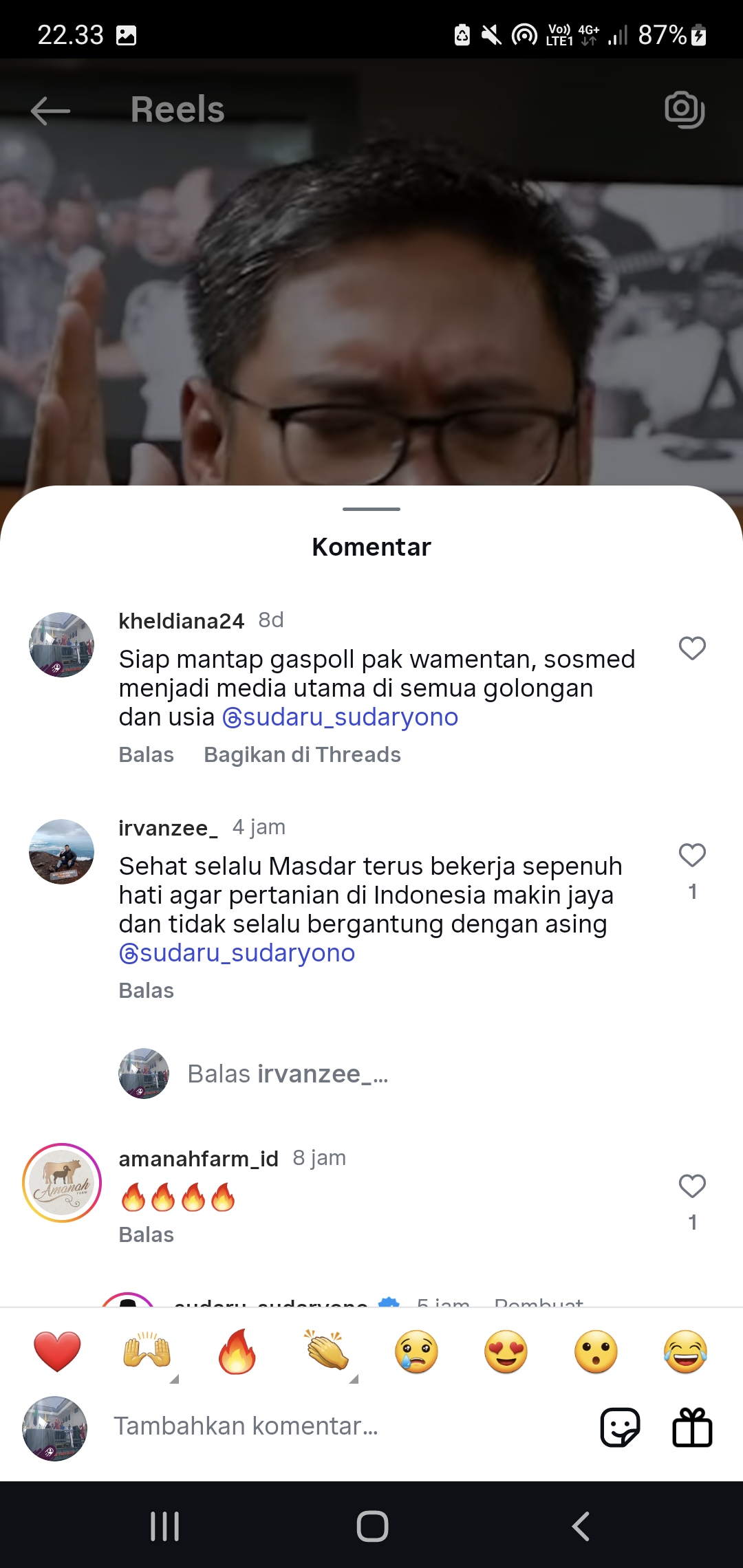Like amanahfarm_id's fire comment
The image size is (743, 1568).
click(692, 1186)
